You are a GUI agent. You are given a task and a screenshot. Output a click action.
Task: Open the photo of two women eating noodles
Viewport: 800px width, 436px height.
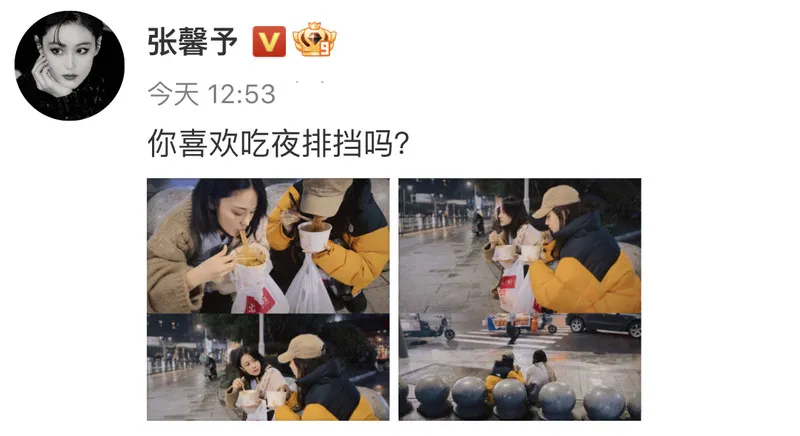pyautogui.click(x=268, y=245)
